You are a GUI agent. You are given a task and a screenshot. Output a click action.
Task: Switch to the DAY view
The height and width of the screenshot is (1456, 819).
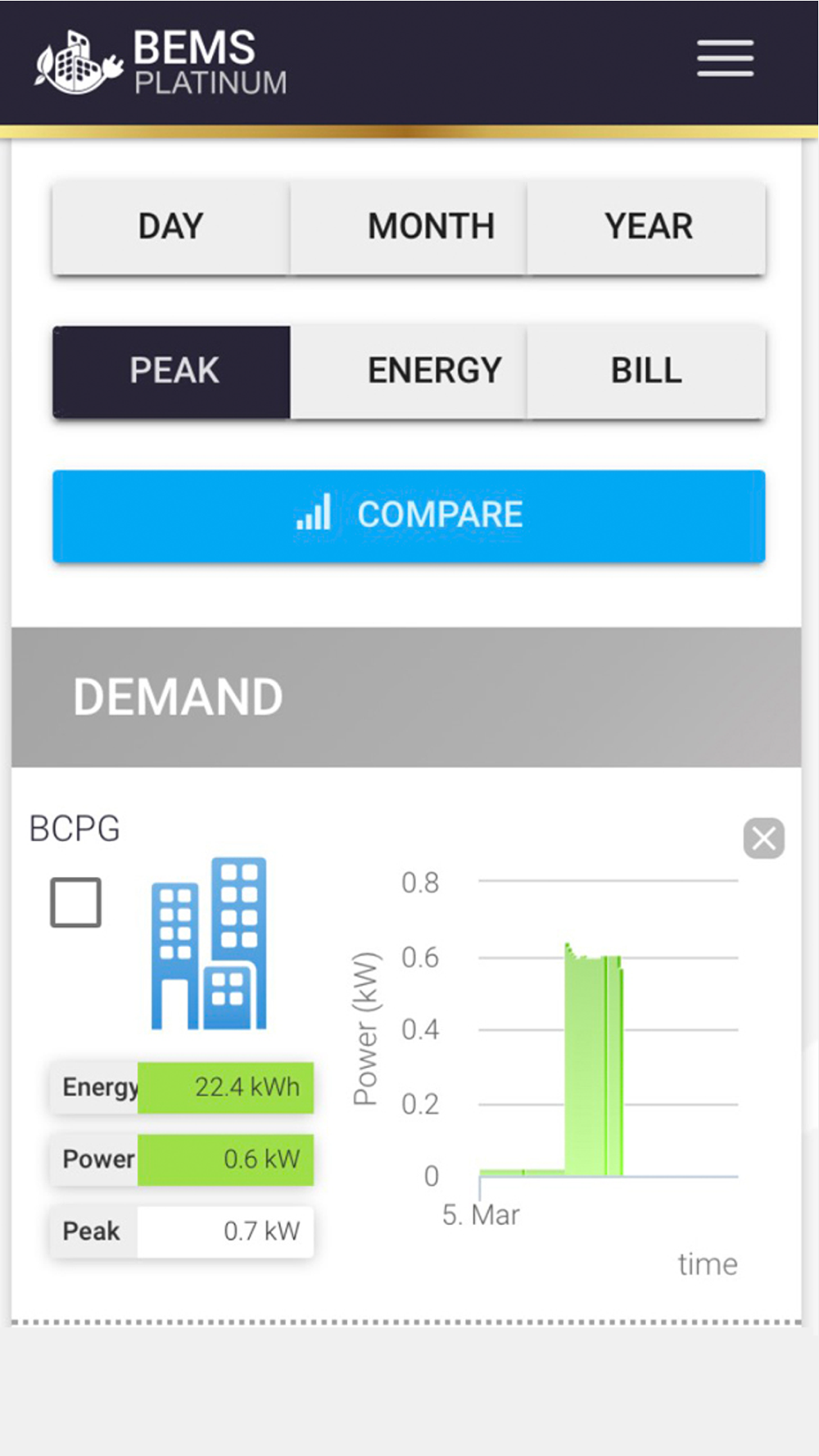click(x=171, y=228)
